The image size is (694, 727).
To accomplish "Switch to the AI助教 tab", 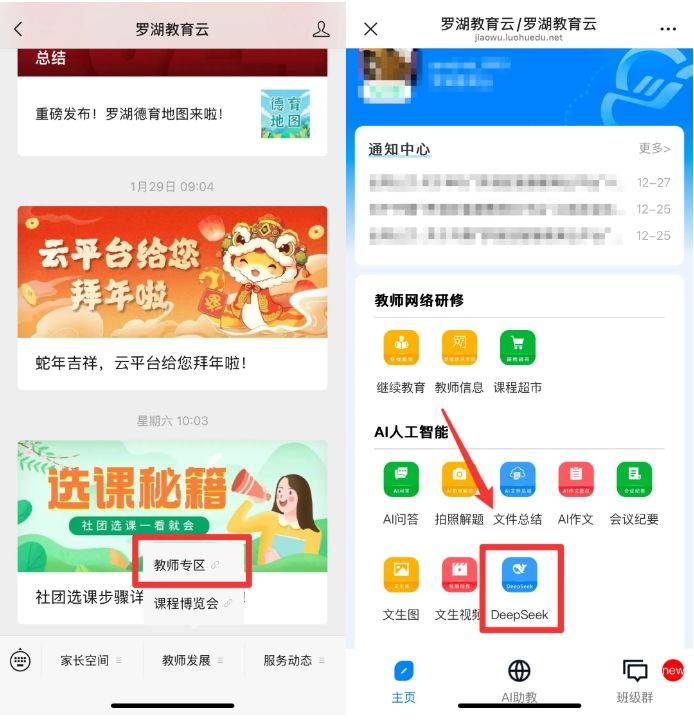I will tap(519, 680).
